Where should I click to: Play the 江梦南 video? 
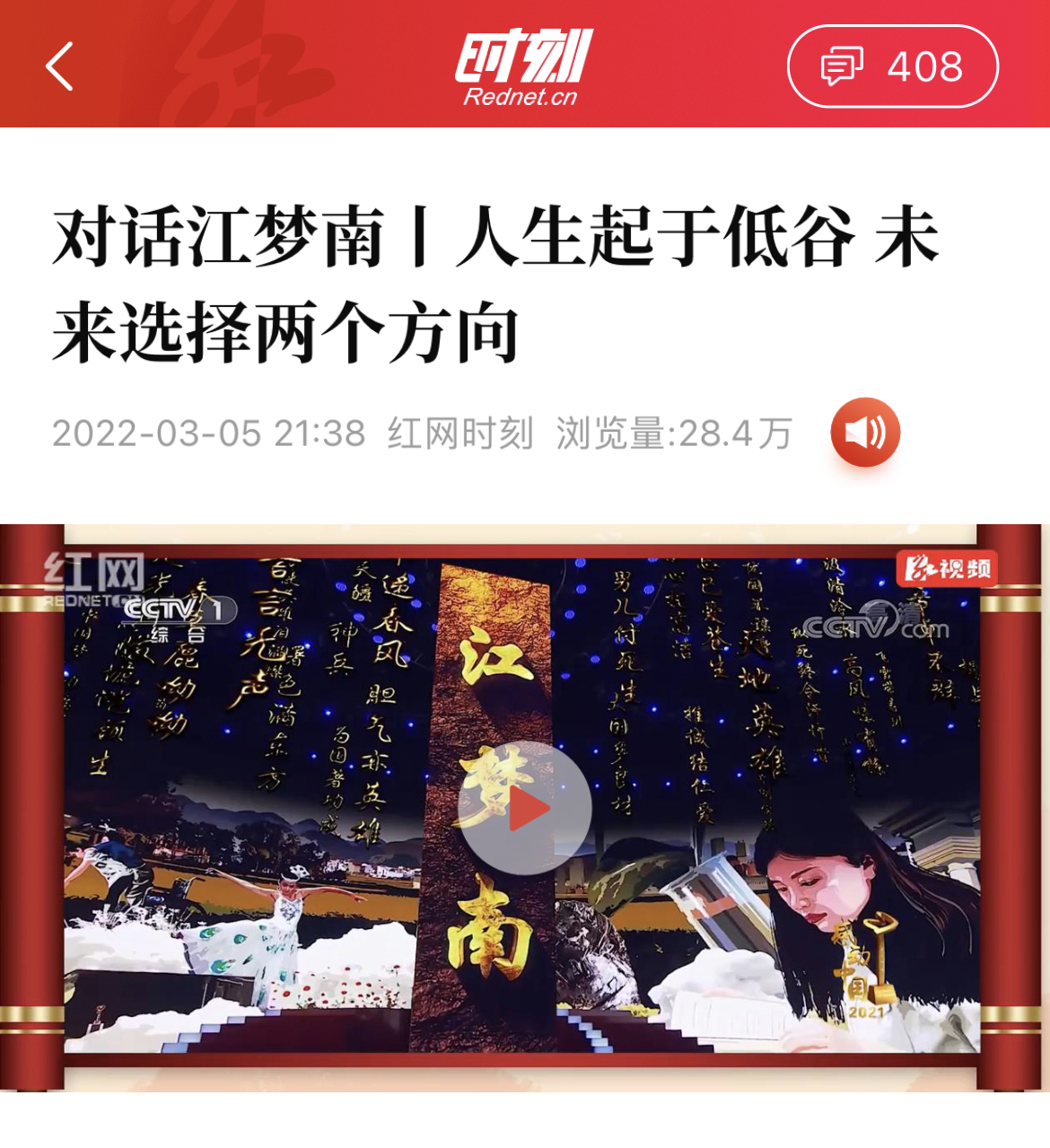tap(525, 809)
